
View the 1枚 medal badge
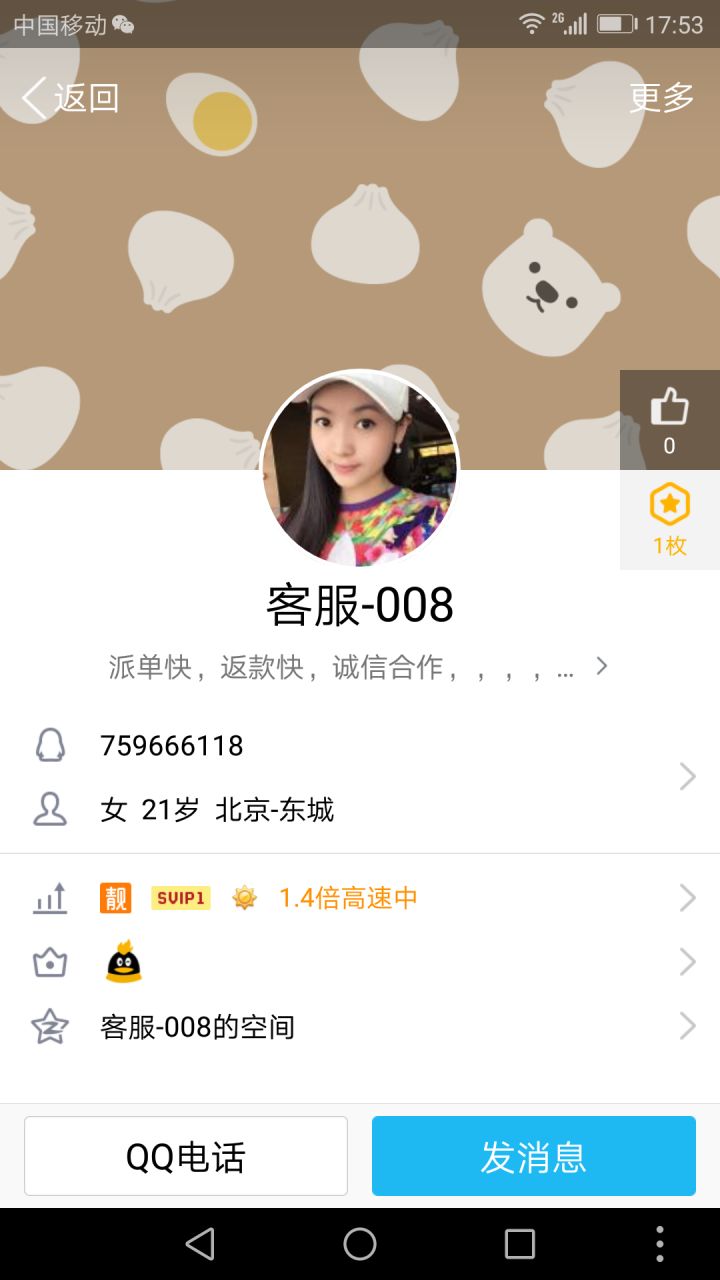(x=669, y=520)
